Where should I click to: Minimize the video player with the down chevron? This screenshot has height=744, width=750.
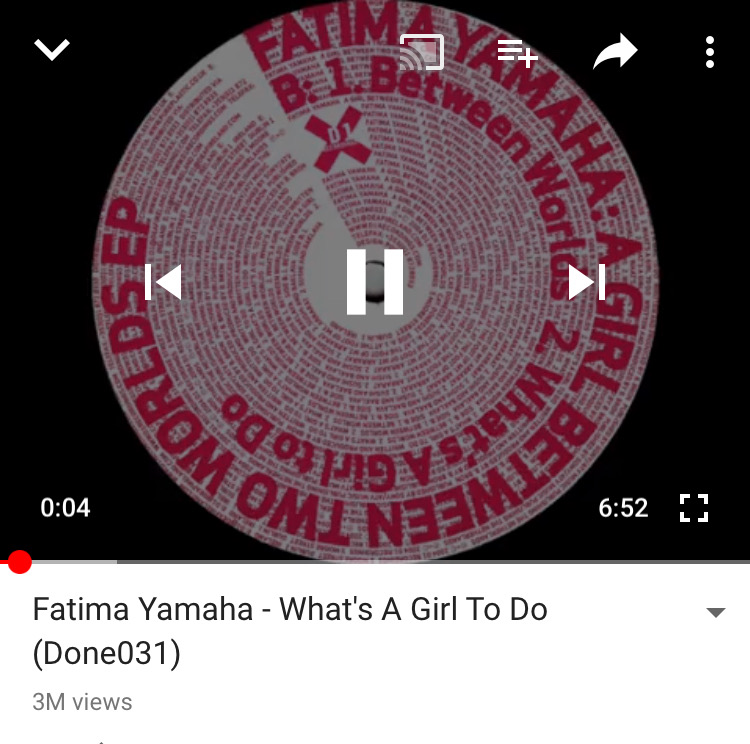pyautogui.click(x=52, y=50)
